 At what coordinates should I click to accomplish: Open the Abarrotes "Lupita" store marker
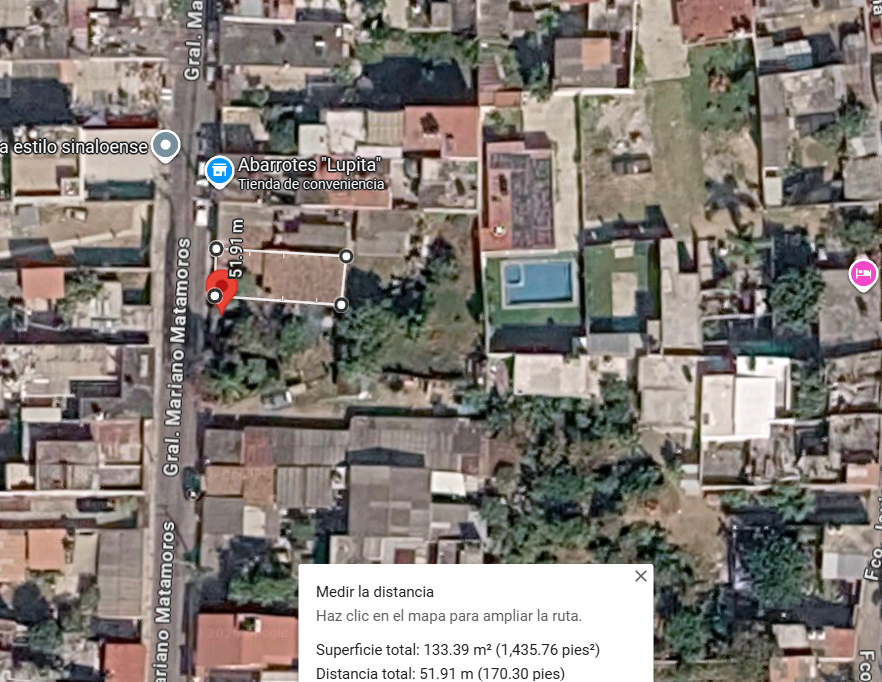[219, 171]
